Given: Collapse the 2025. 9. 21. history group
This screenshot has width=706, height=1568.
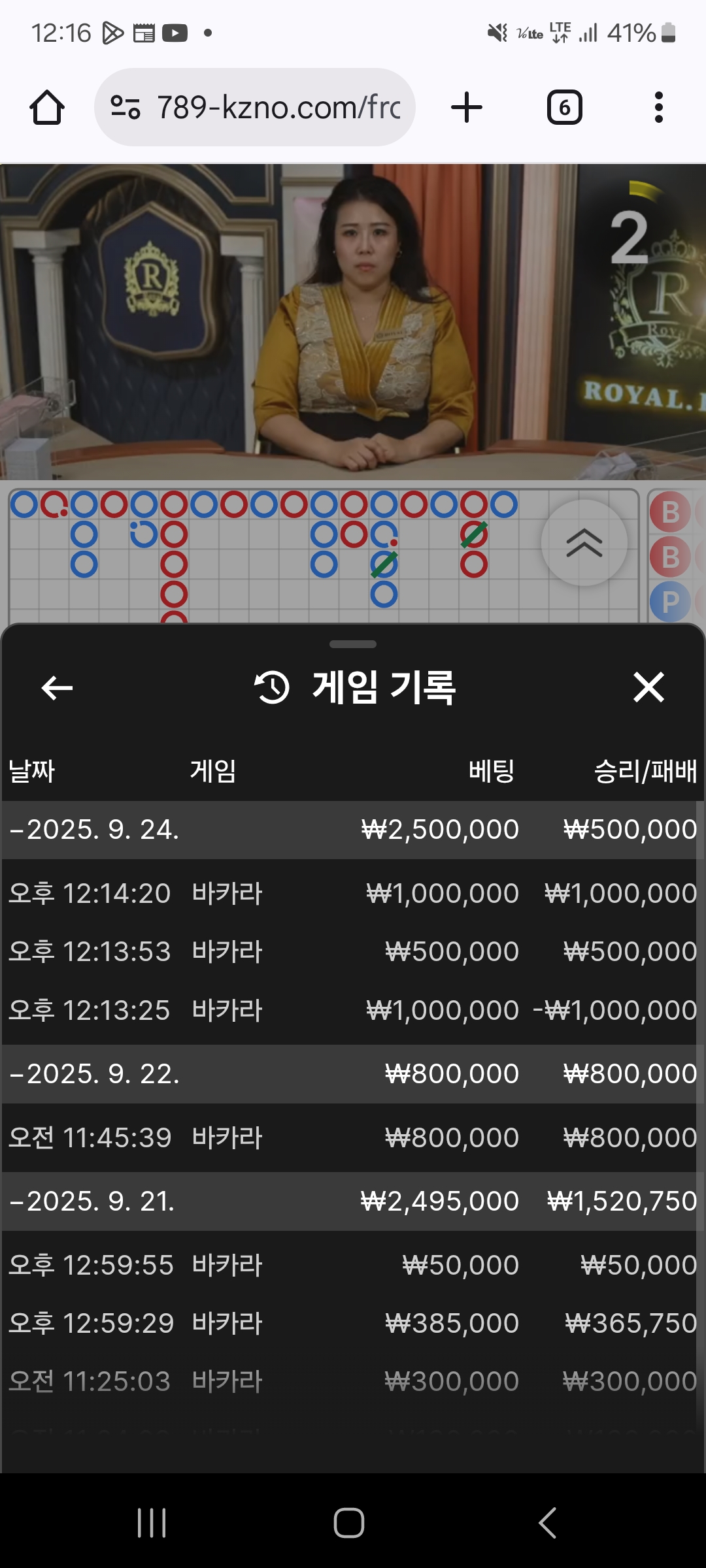Looking at the screenshot, I should 353,1201.
